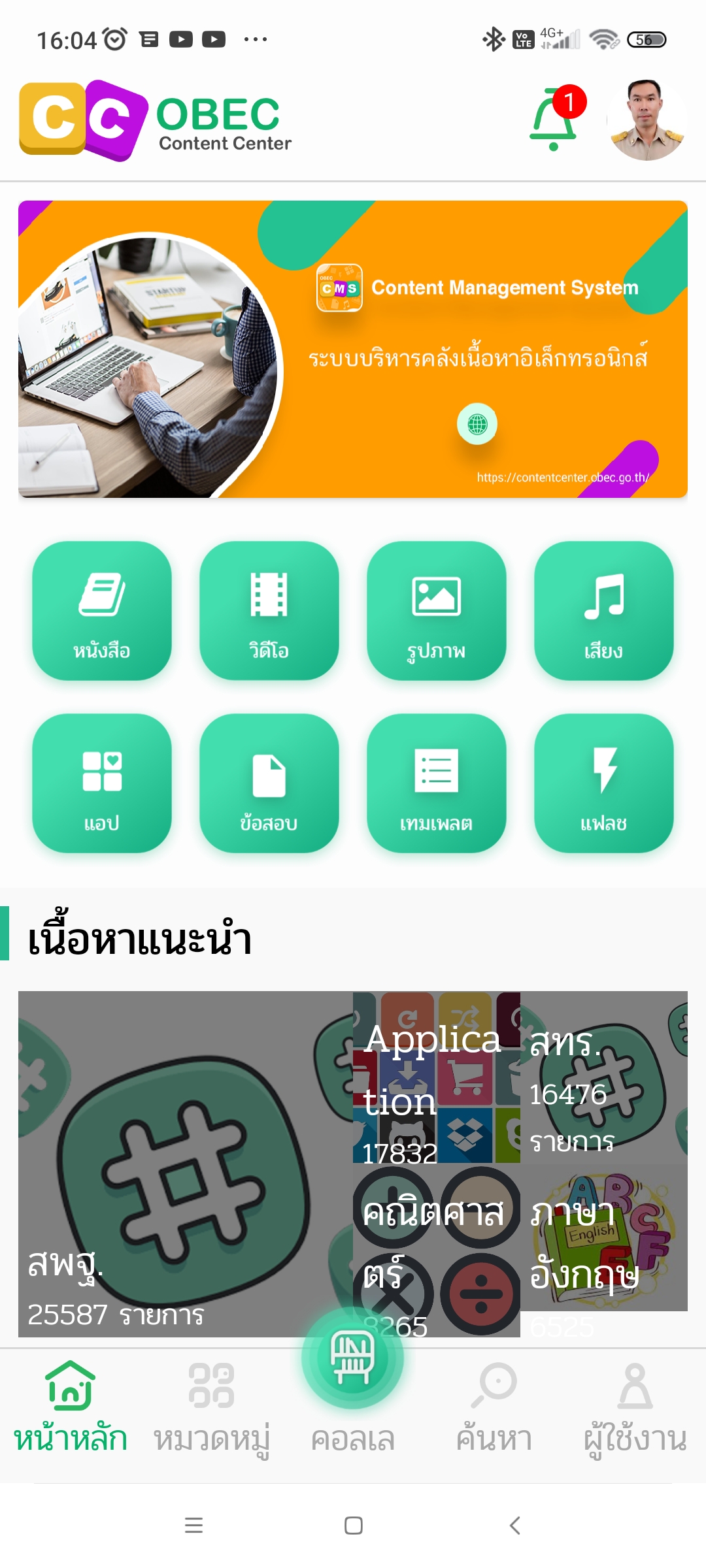Open the user profile photo
The width and height of the screenshot is (706, 1568).
pyautogui.click(x=647, y=120)
